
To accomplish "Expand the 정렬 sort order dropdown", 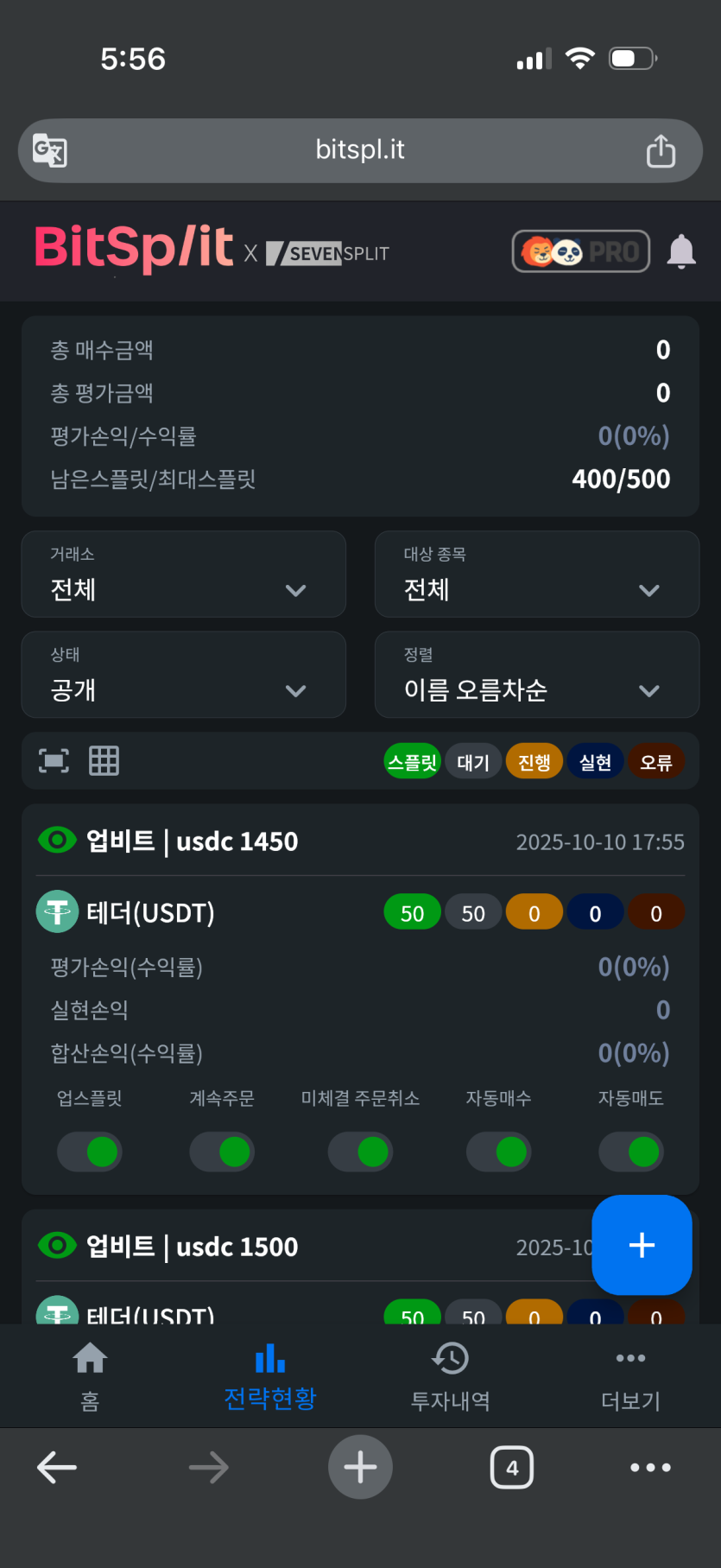I will click(x=536, y=675).
